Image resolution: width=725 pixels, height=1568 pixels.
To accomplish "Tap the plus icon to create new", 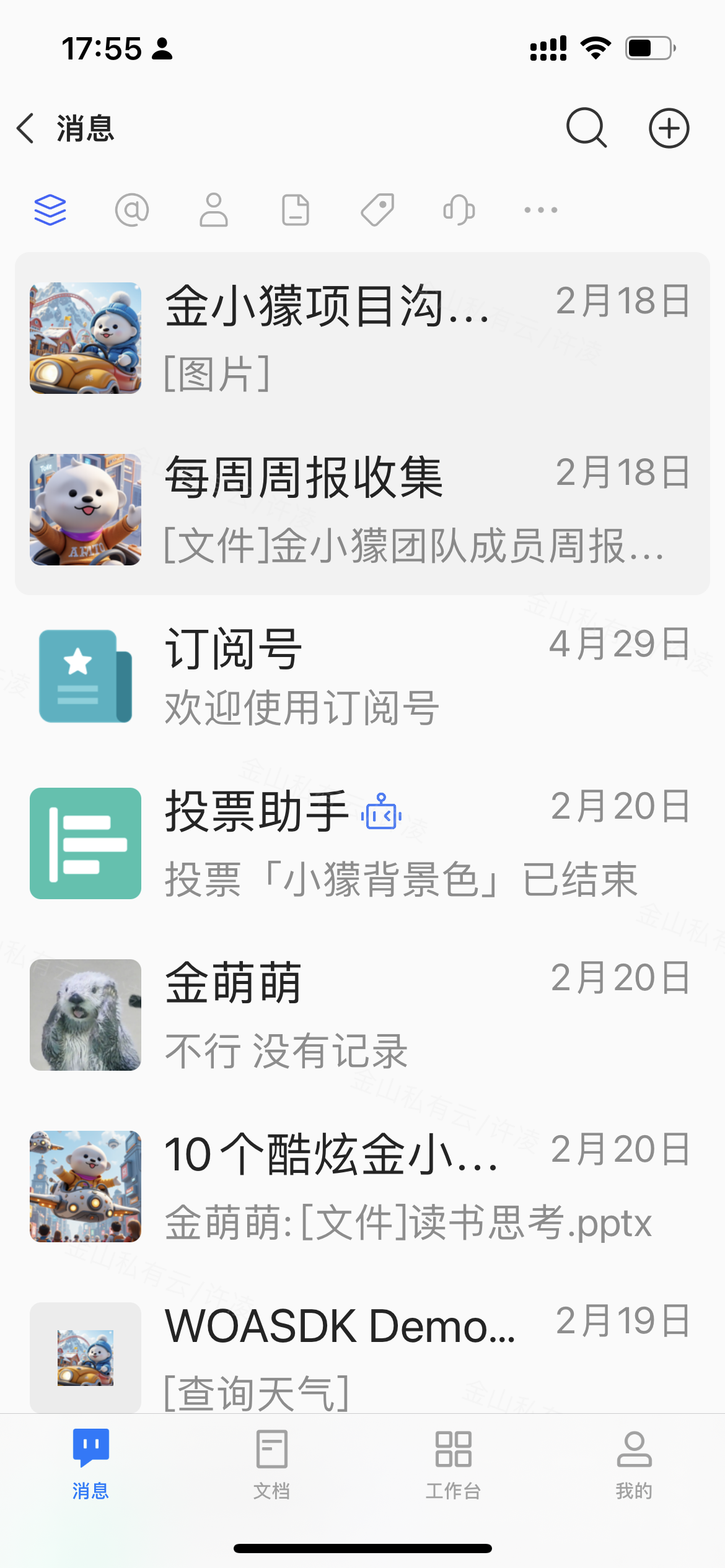I will [x=669, y=128].
